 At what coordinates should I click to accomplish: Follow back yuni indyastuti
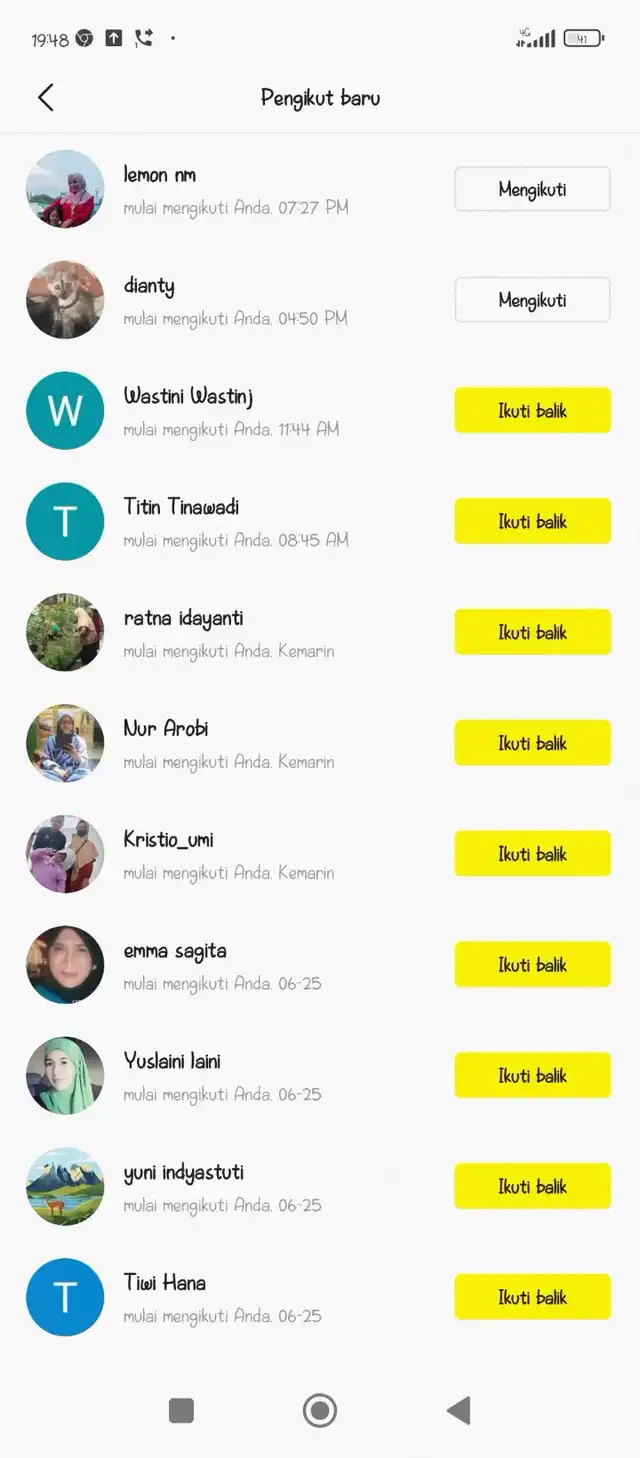coord(532,1187)
